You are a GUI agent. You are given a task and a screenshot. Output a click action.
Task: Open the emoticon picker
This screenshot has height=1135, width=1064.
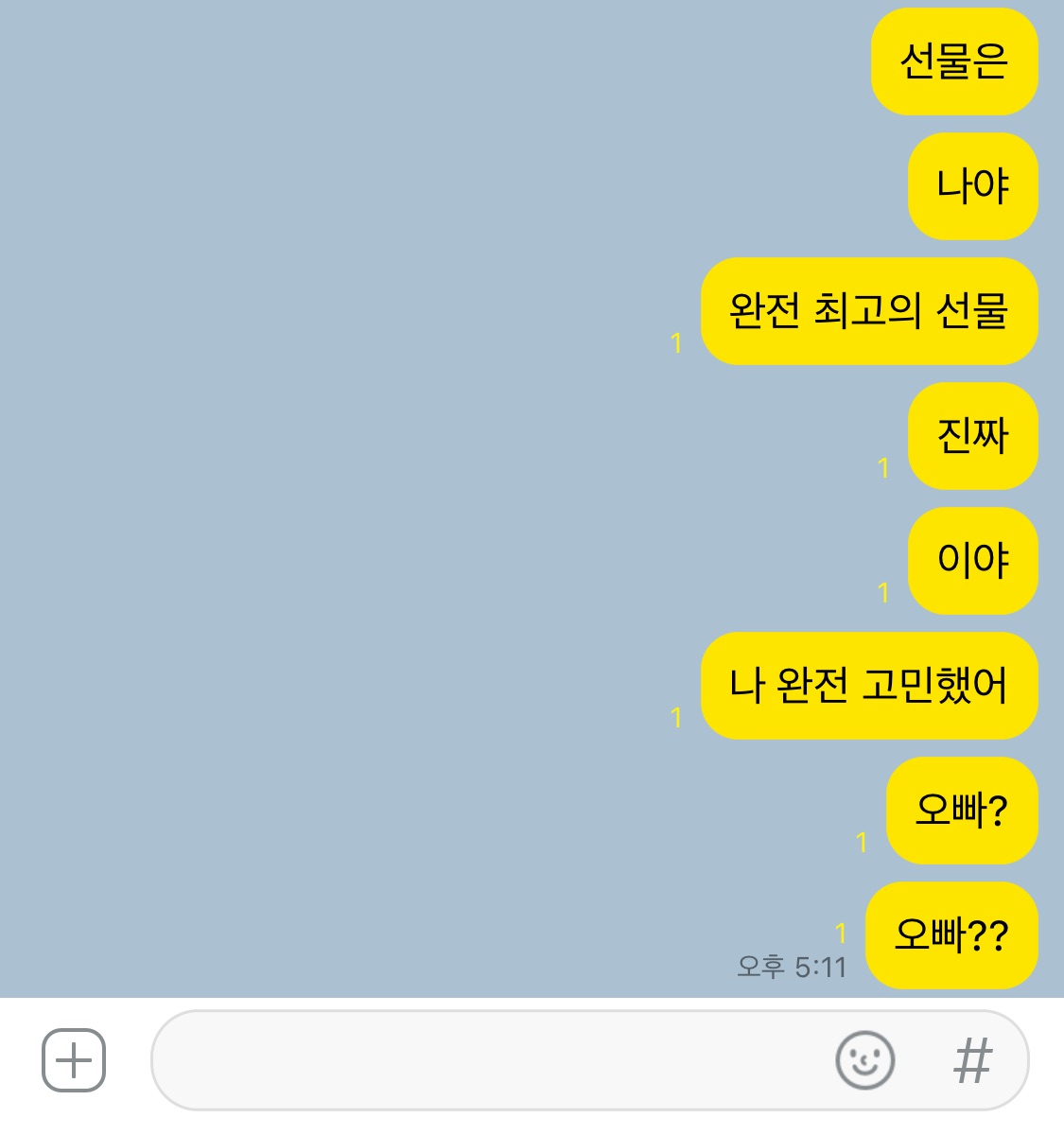click(x=864, y=1059)
